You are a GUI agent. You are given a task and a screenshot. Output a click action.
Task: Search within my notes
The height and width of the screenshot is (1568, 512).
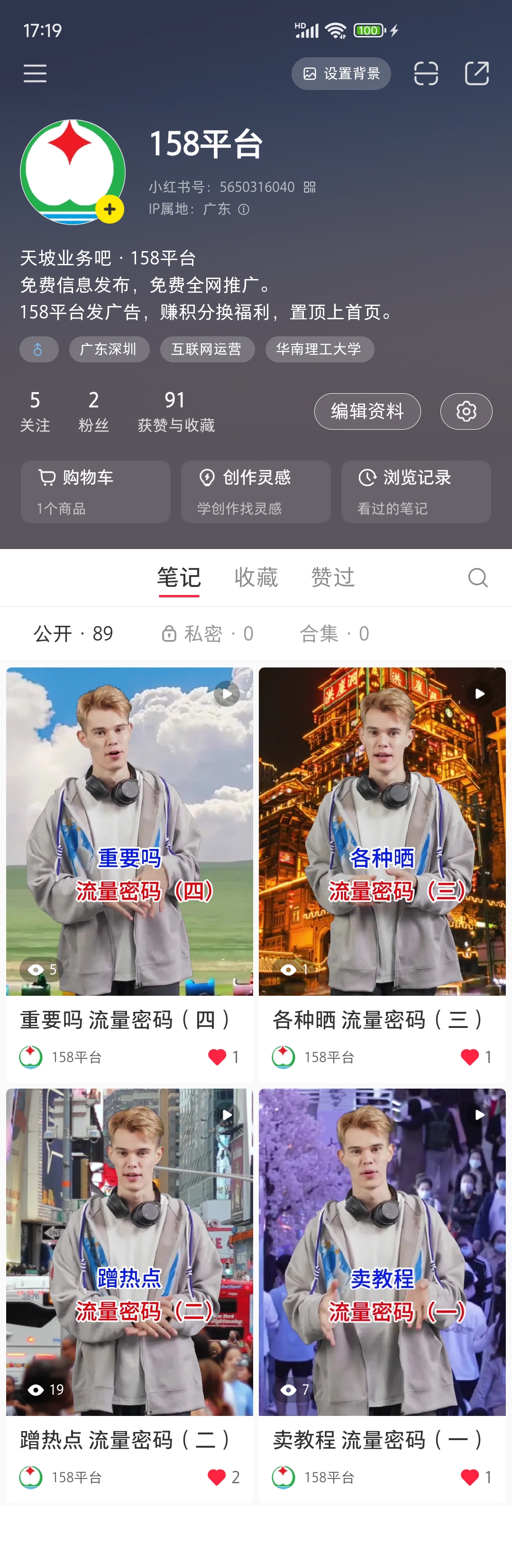point(478,577)
